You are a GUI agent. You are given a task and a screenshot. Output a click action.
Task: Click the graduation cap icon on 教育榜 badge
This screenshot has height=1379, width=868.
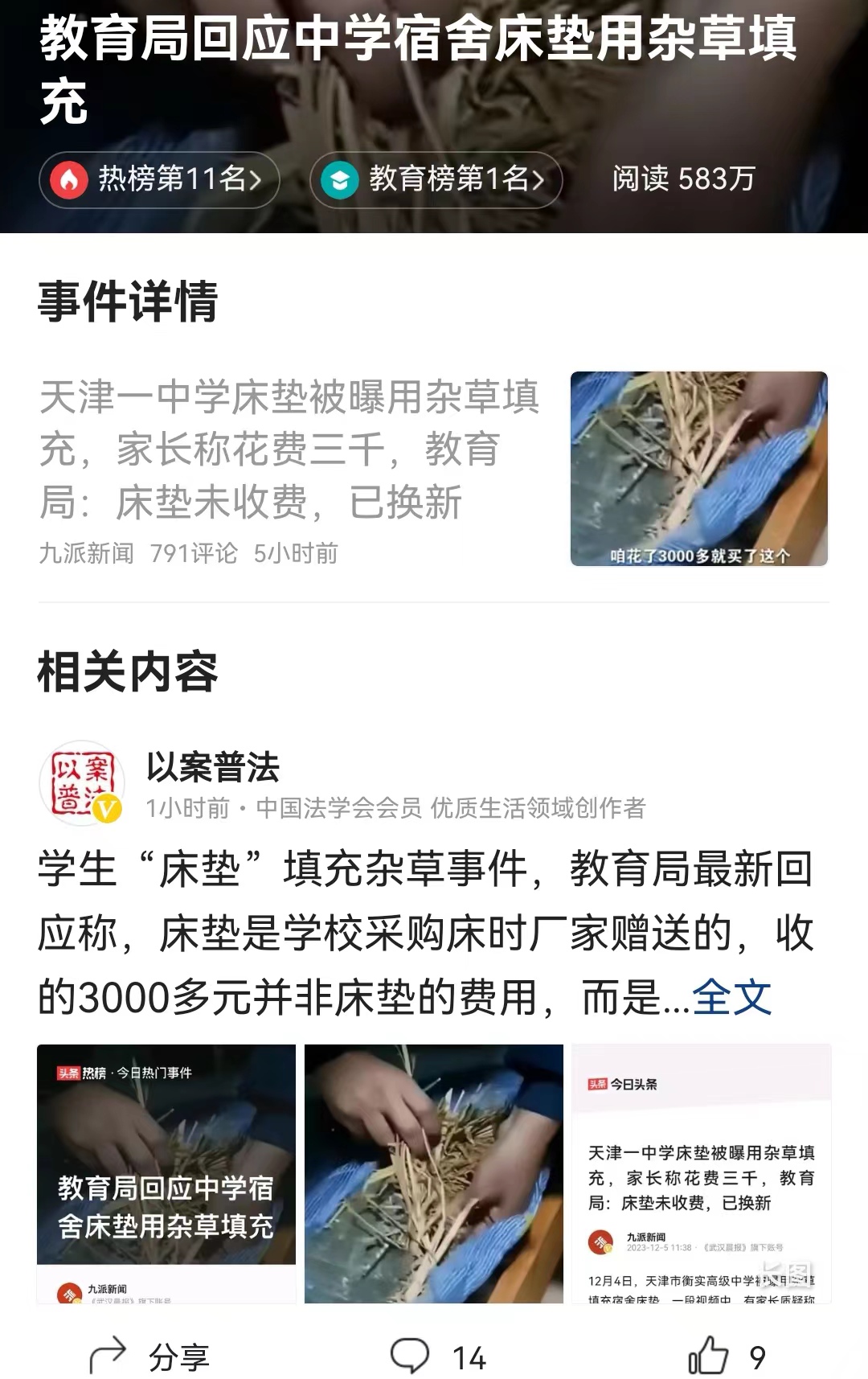point(341,179)
